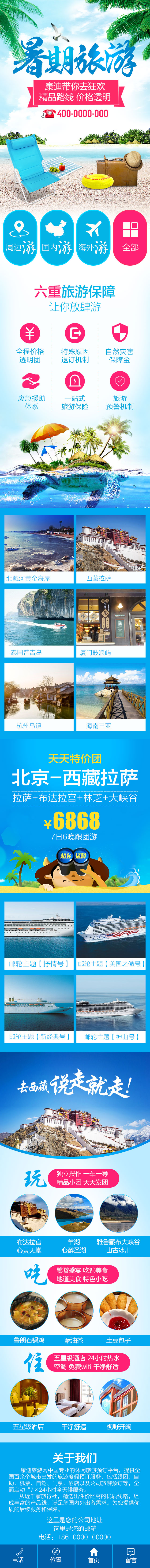This screenshot has width=150, height=1568.
Task: Open cruise theme 美国之傲号
Action: coord(111,934)
